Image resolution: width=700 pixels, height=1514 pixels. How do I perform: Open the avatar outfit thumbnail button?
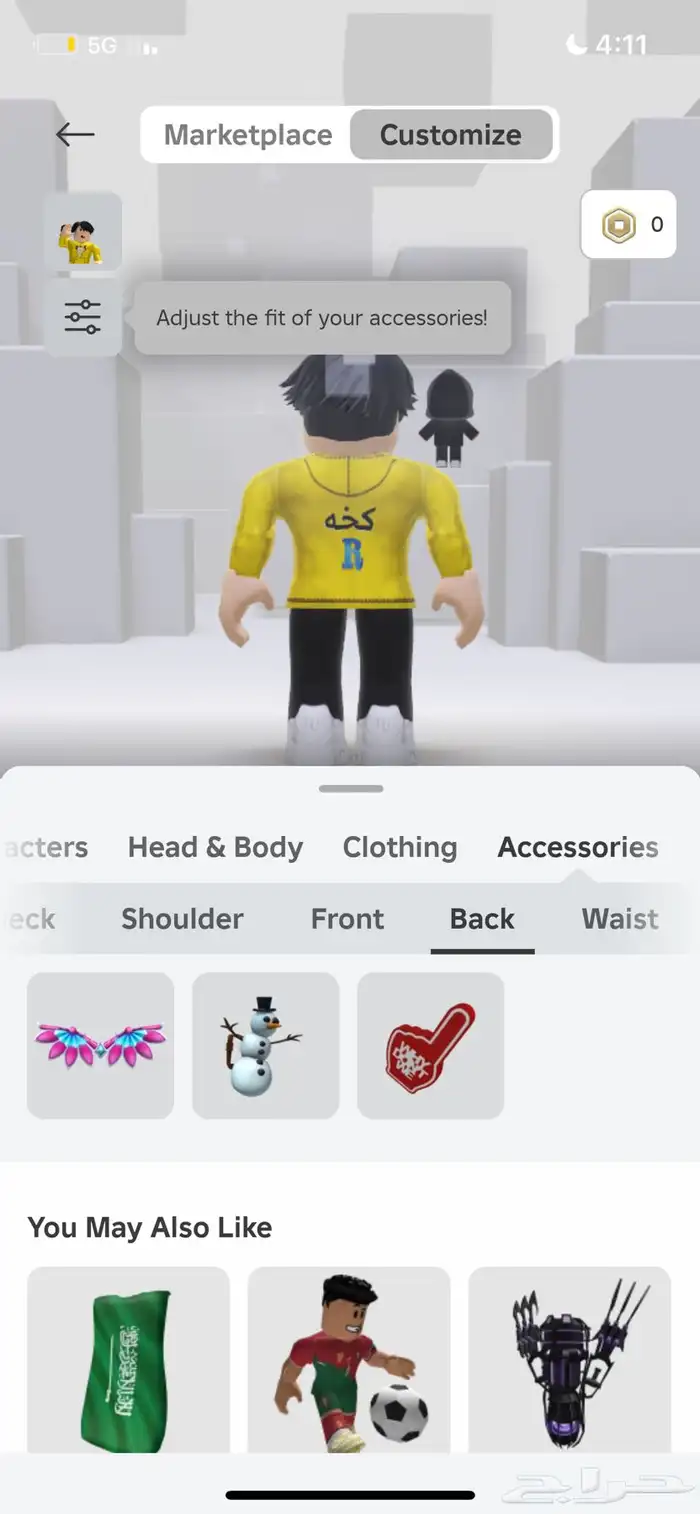coord(82,233)
